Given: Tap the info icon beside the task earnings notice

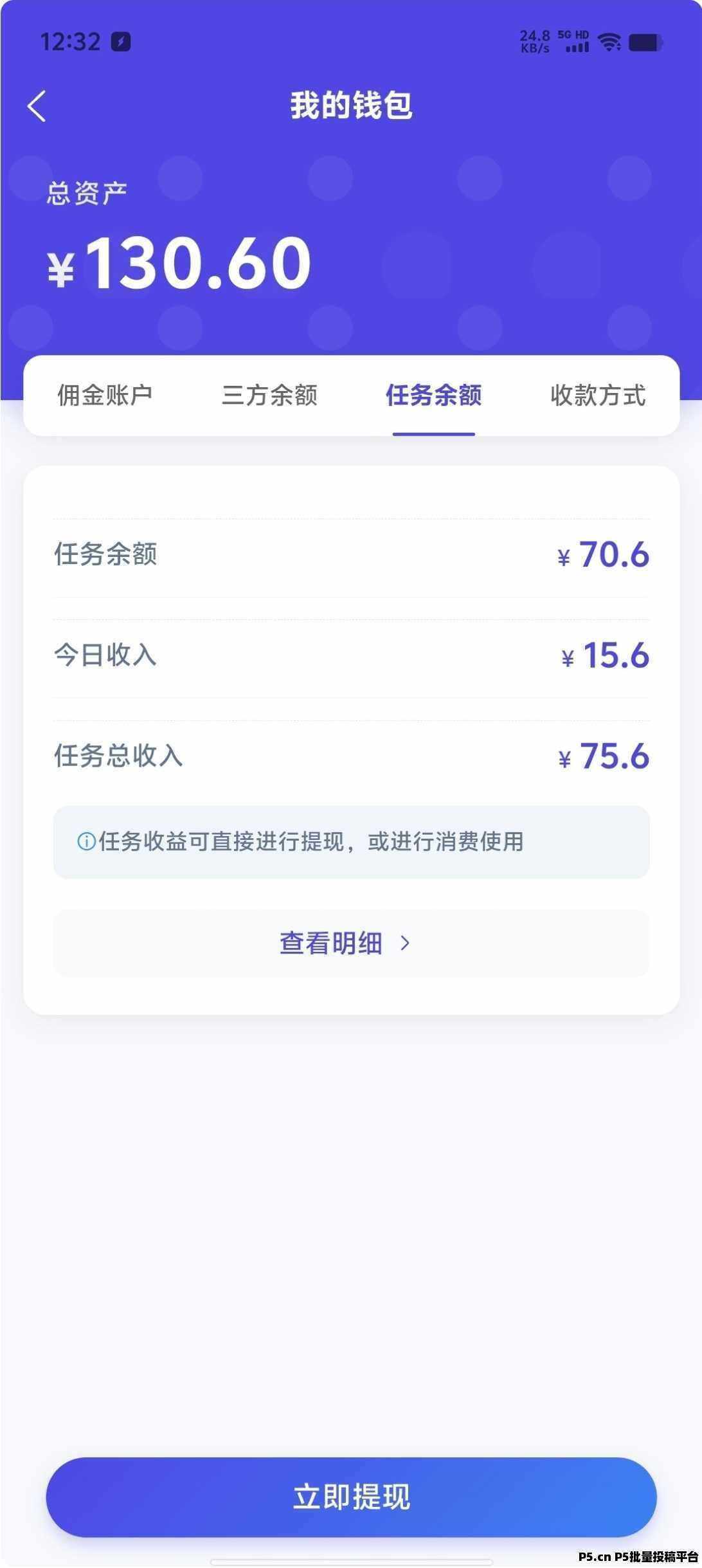Looking at the screenshot, I should click(85, 841).
